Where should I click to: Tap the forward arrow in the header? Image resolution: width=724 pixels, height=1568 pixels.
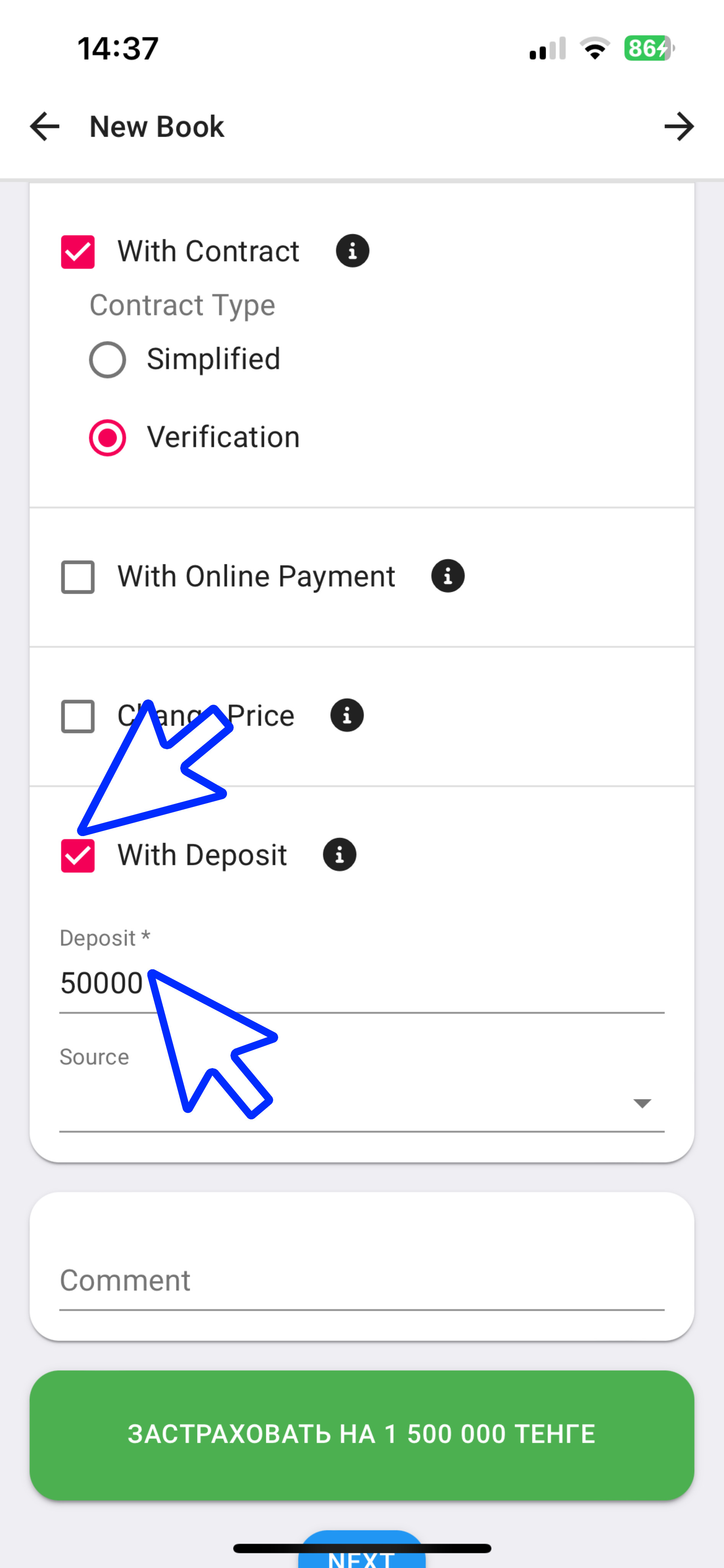pos(679,127)
